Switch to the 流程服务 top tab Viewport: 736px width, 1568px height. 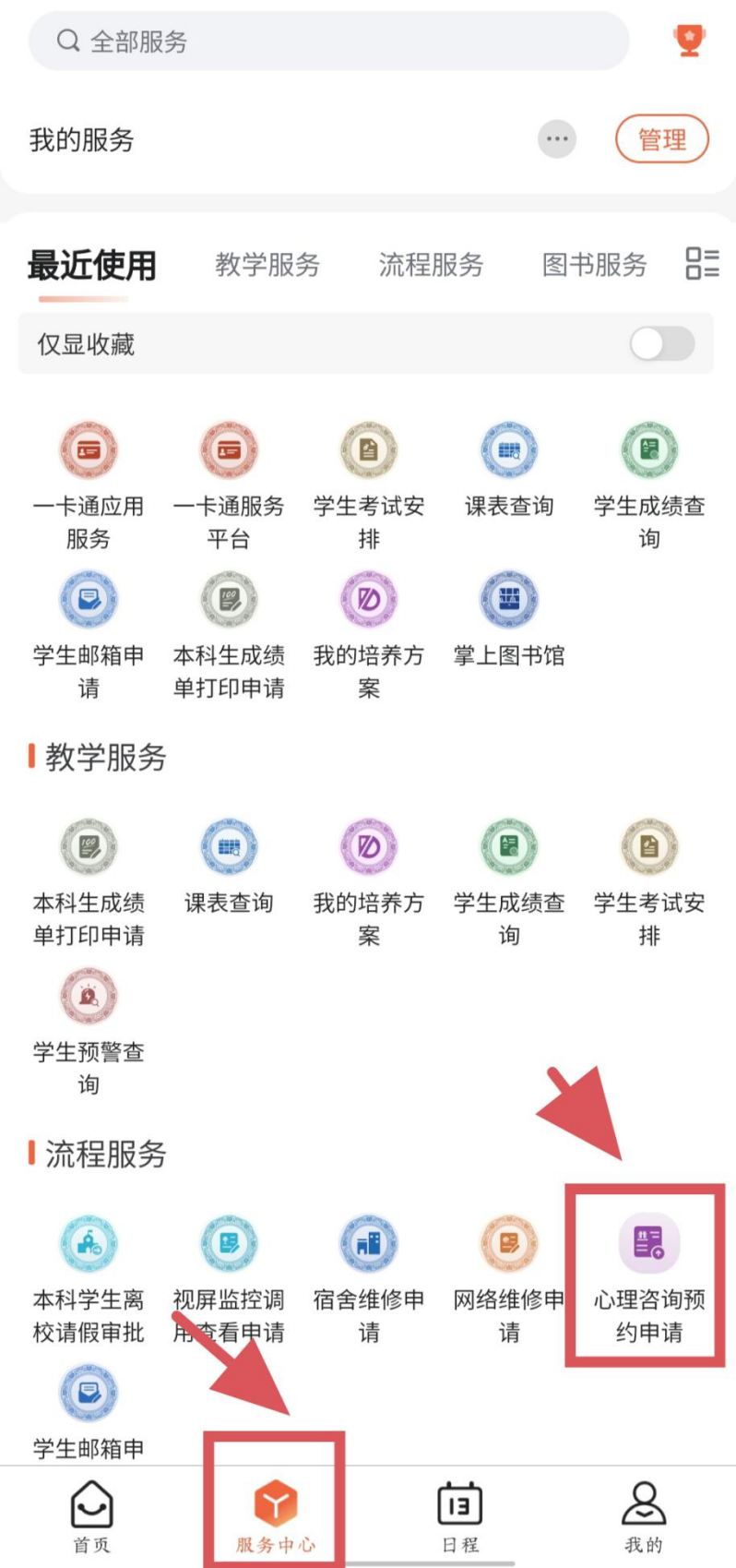431,265
